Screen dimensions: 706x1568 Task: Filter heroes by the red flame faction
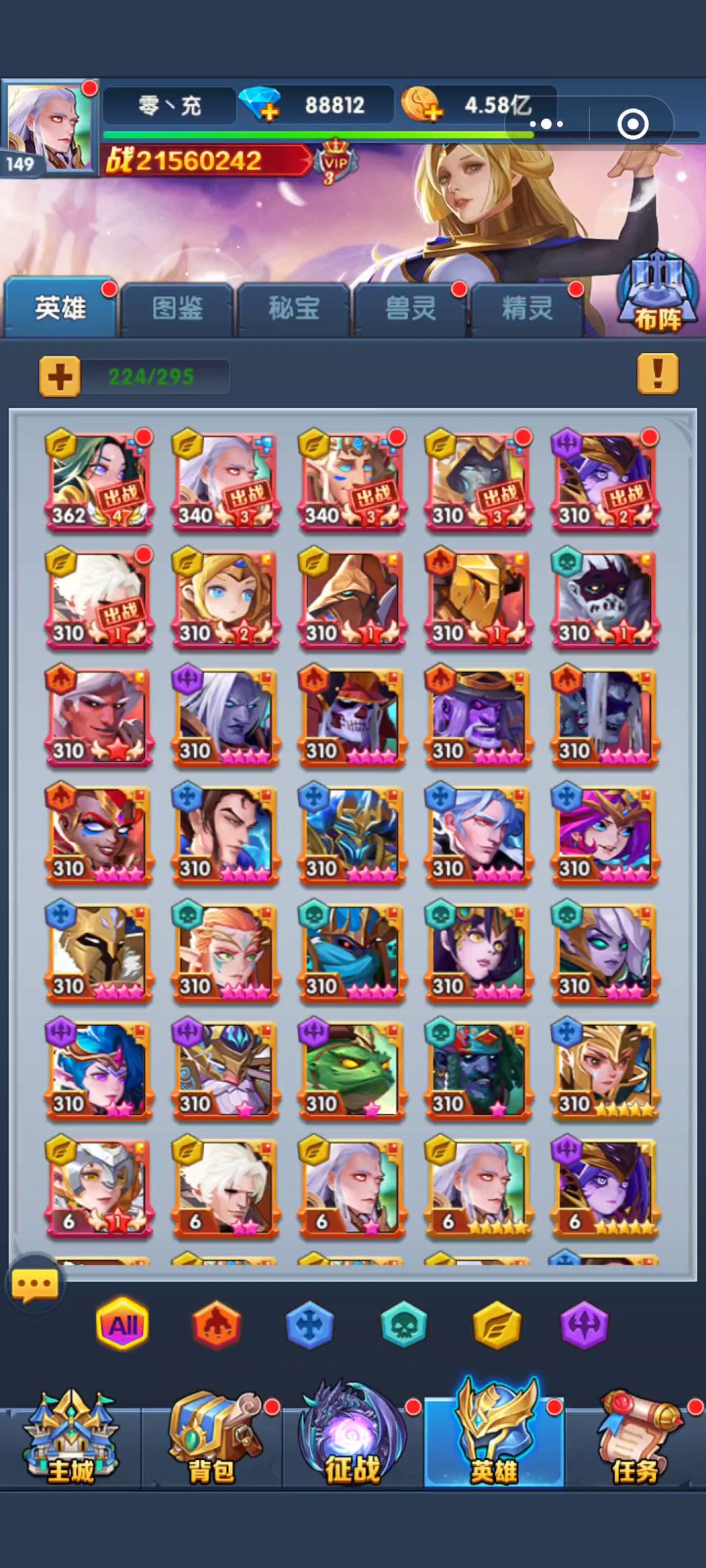(216, 1325)
